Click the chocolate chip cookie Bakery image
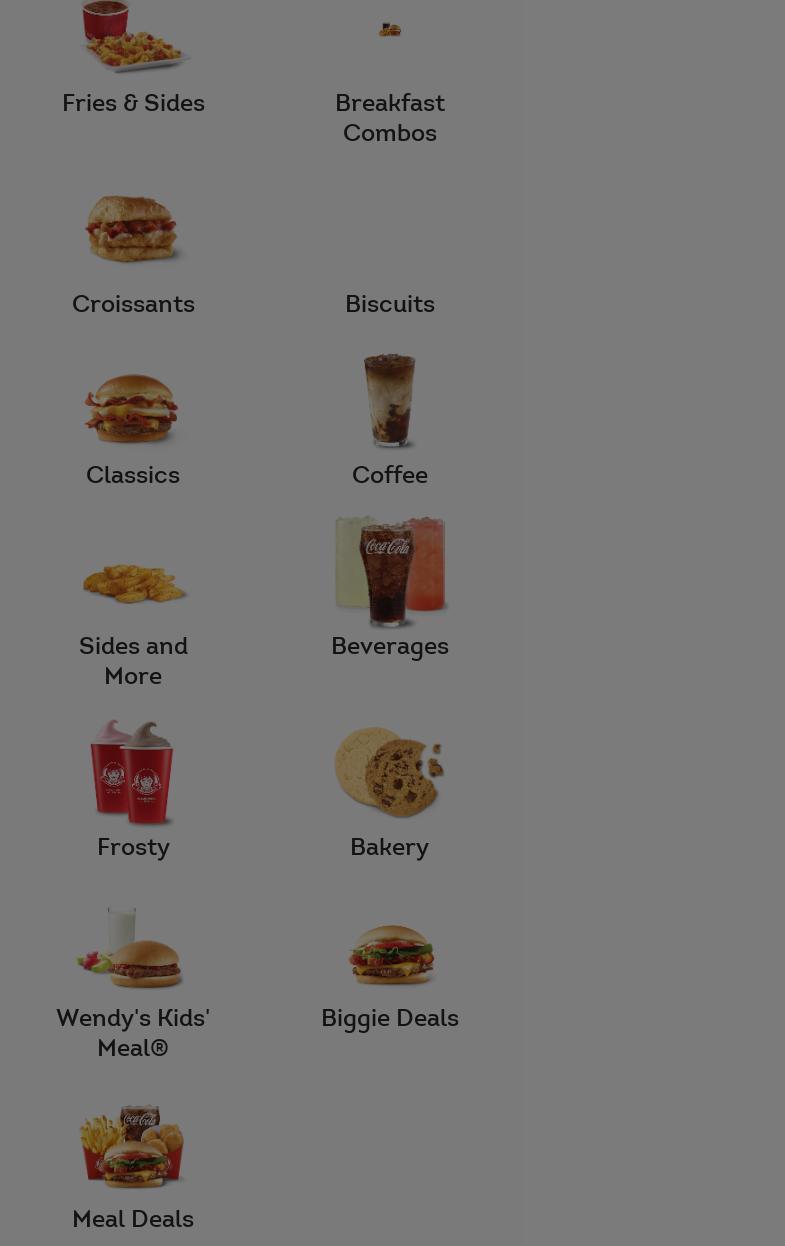785x1246 pixels. [x=390, y=770]
